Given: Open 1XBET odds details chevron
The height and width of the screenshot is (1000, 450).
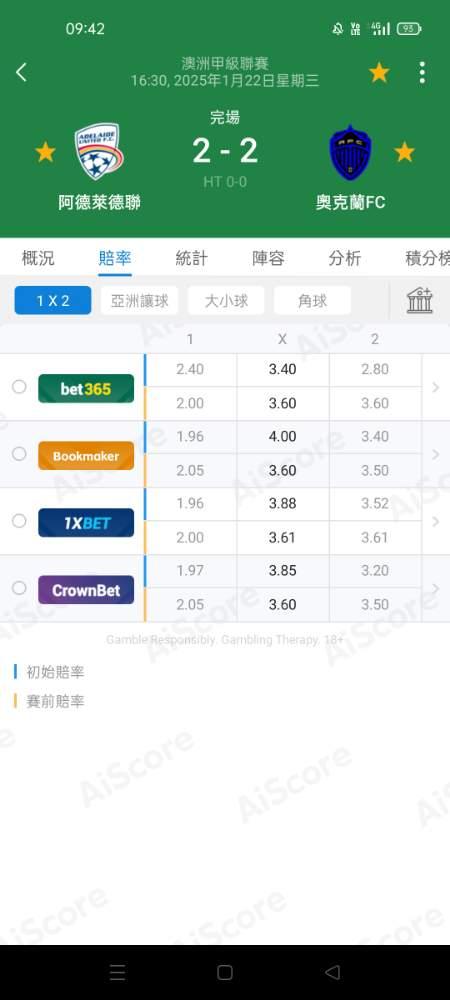Looking at the screenshot, I should pyautogui.click(x=436, y=521).
